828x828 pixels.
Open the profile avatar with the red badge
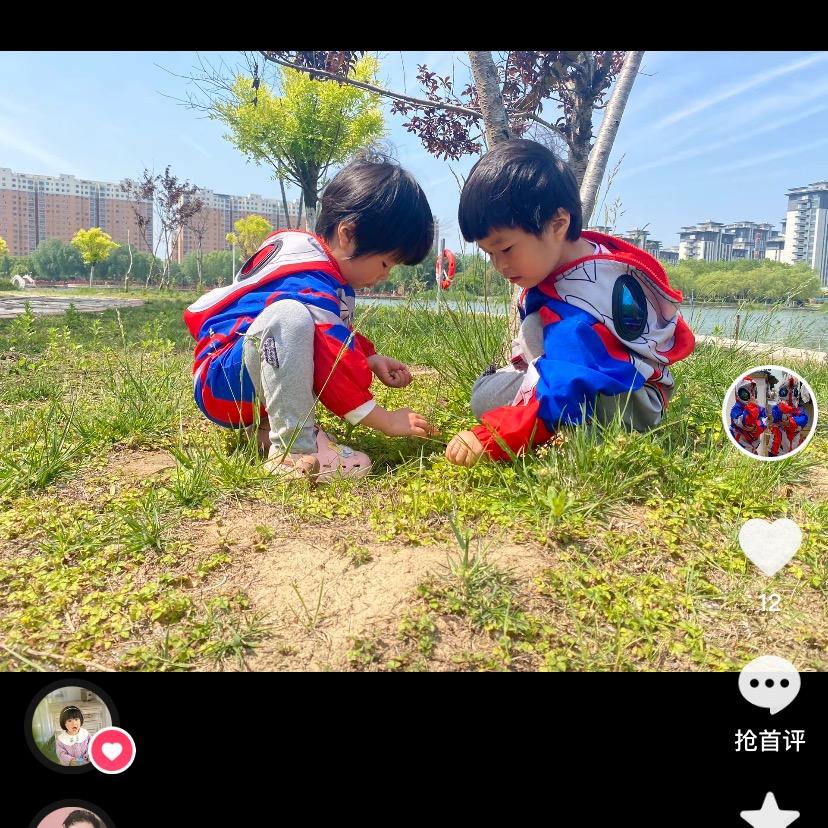point(68,725)
